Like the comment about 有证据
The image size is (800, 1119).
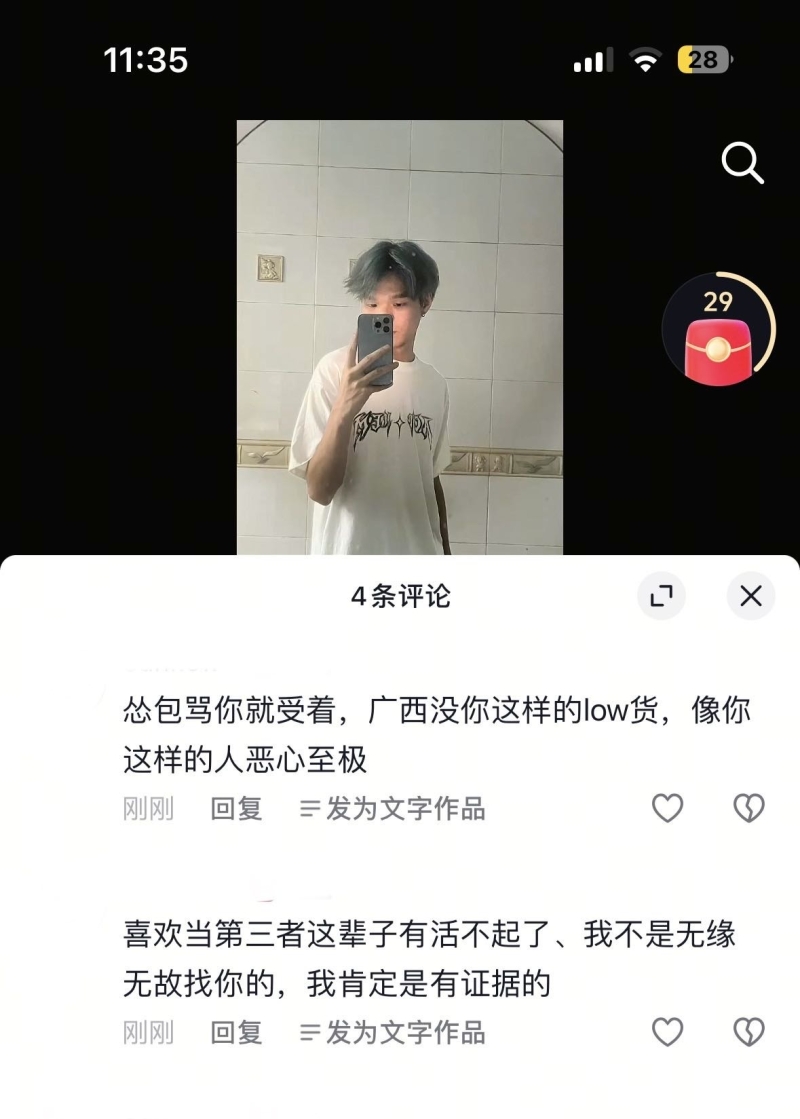[667, 1032]
